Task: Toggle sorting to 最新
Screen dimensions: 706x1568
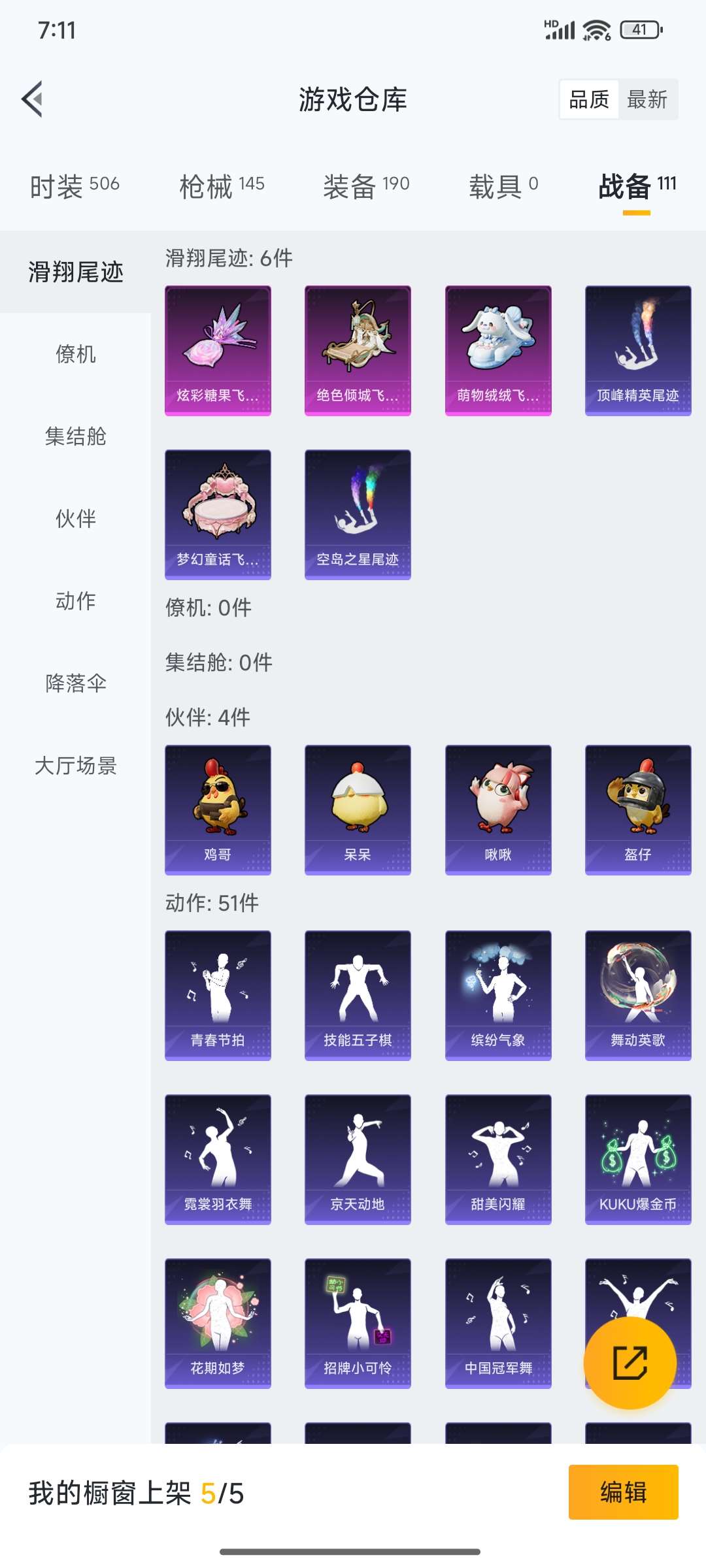Action: (647, 99)
